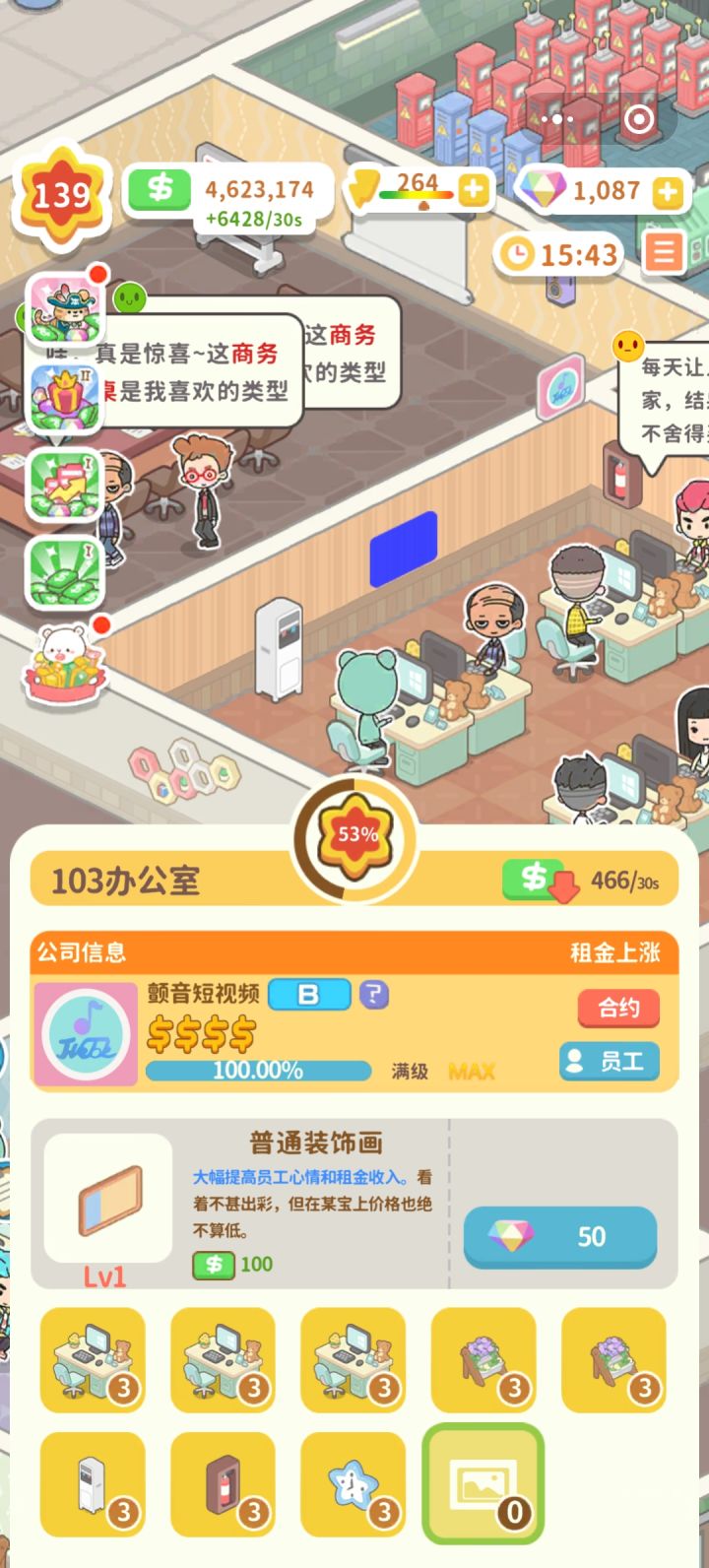Tap the record target icon top right

[x=638, y=119]
